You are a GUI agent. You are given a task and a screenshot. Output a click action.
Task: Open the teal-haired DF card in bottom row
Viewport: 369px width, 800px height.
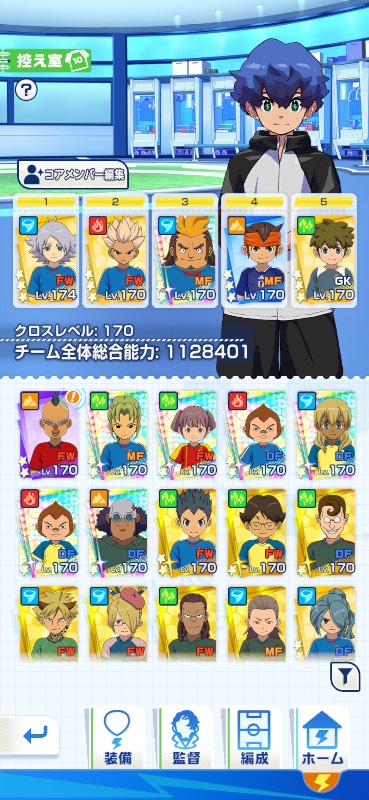[x=326, y=622]
